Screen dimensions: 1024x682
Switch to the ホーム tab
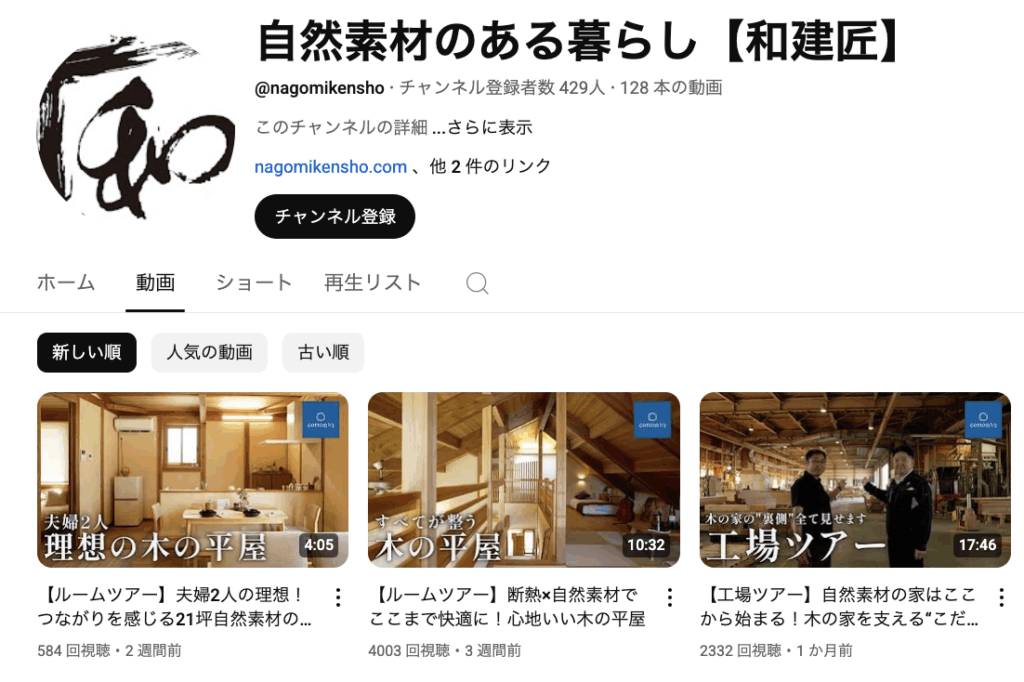66,283
